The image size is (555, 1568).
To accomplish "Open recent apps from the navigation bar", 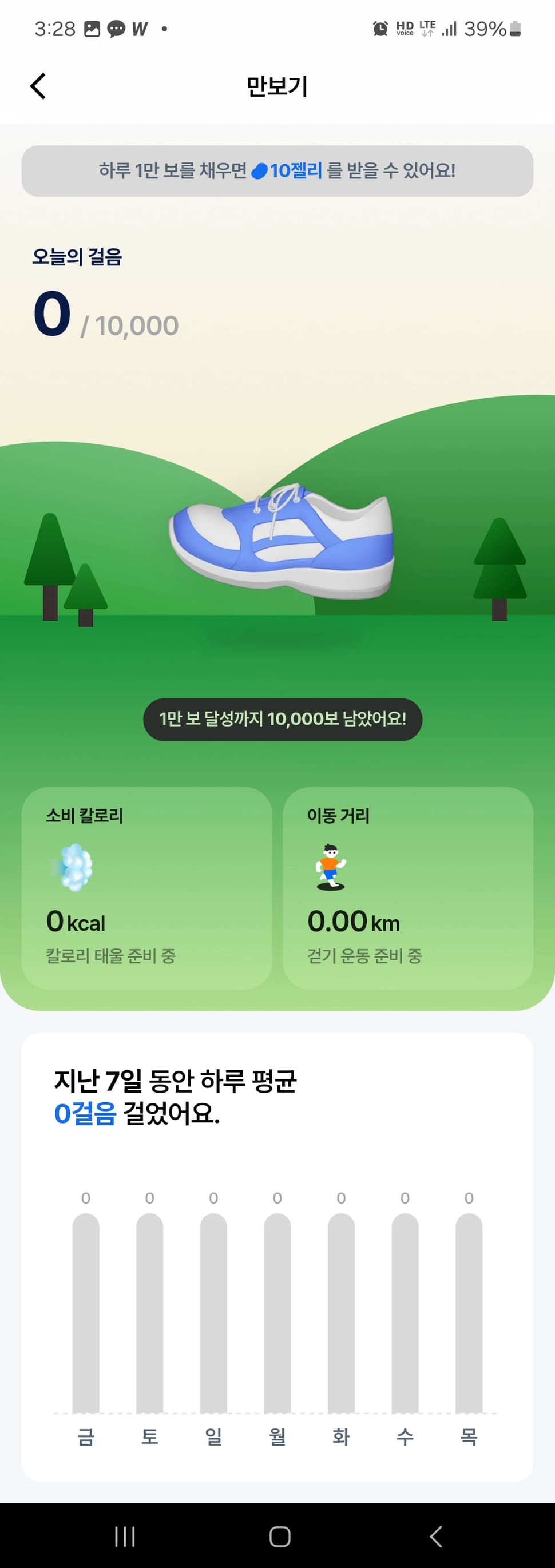I will point(125,1537).
